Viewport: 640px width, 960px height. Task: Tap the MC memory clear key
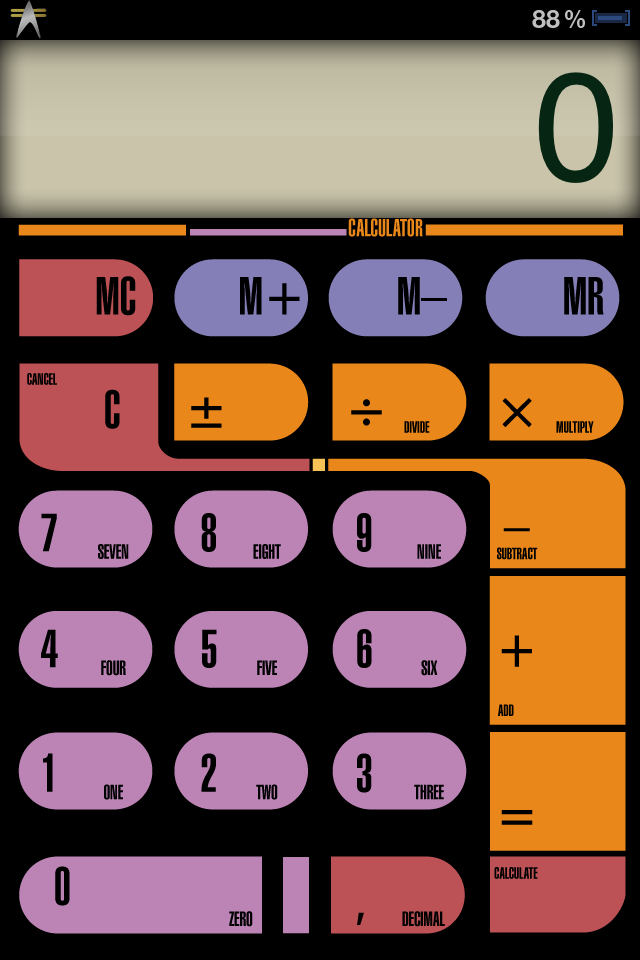[x=86, y=297]
